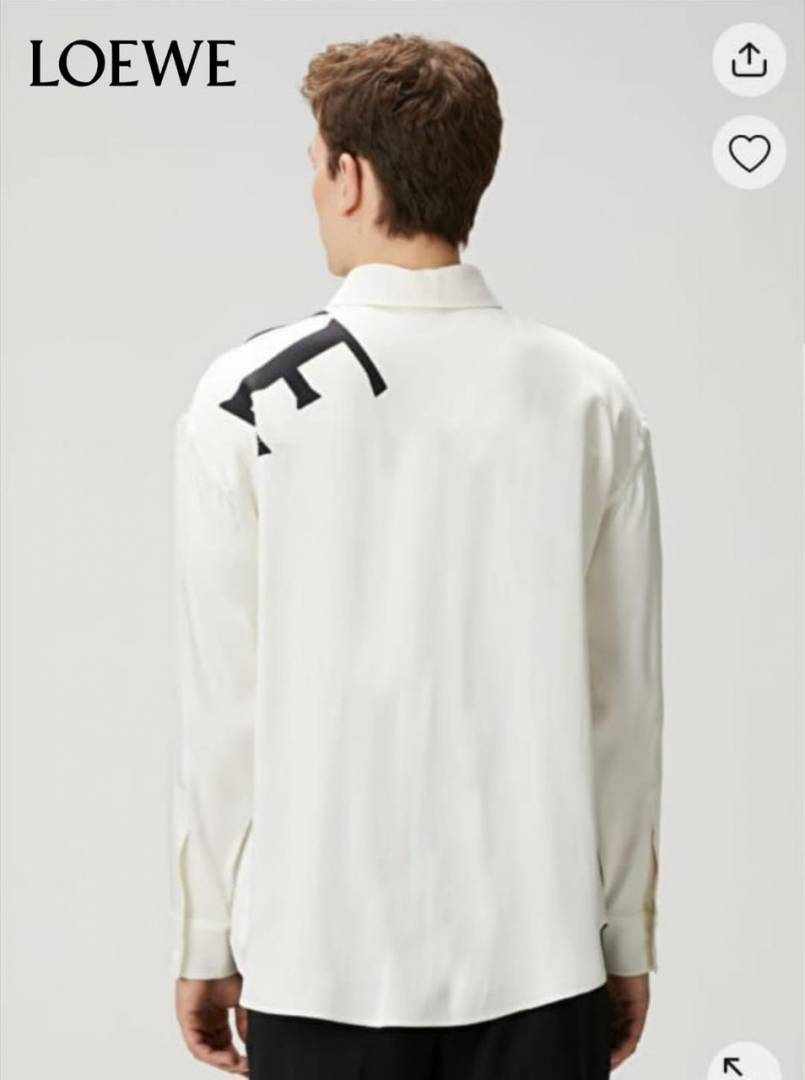Add the shirt to favorites
805x1080 pixels.
coord(749,153)
